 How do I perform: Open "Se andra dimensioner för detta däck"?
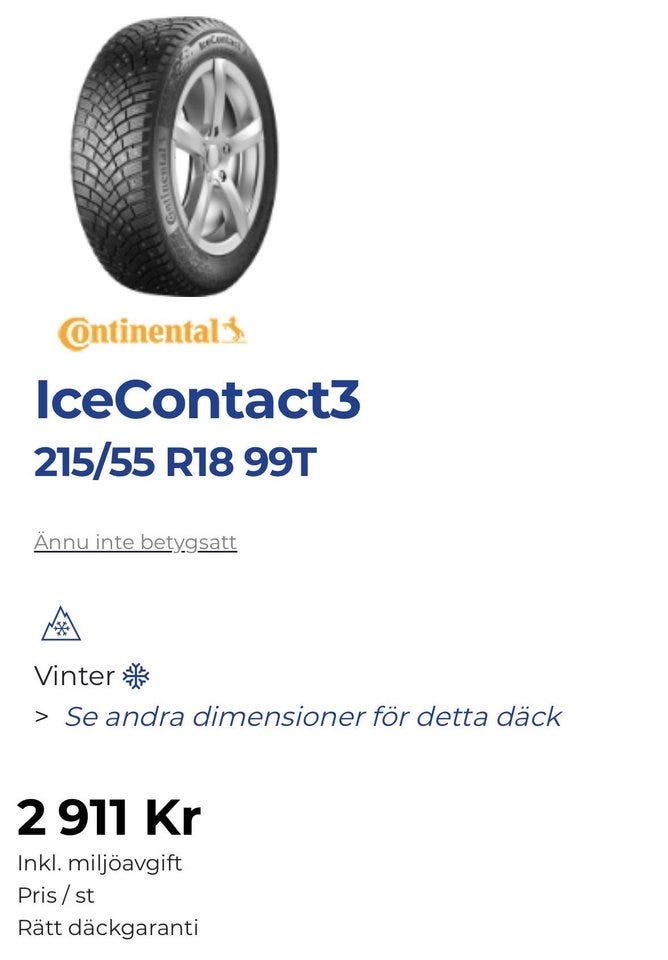(x=312, y=717)
